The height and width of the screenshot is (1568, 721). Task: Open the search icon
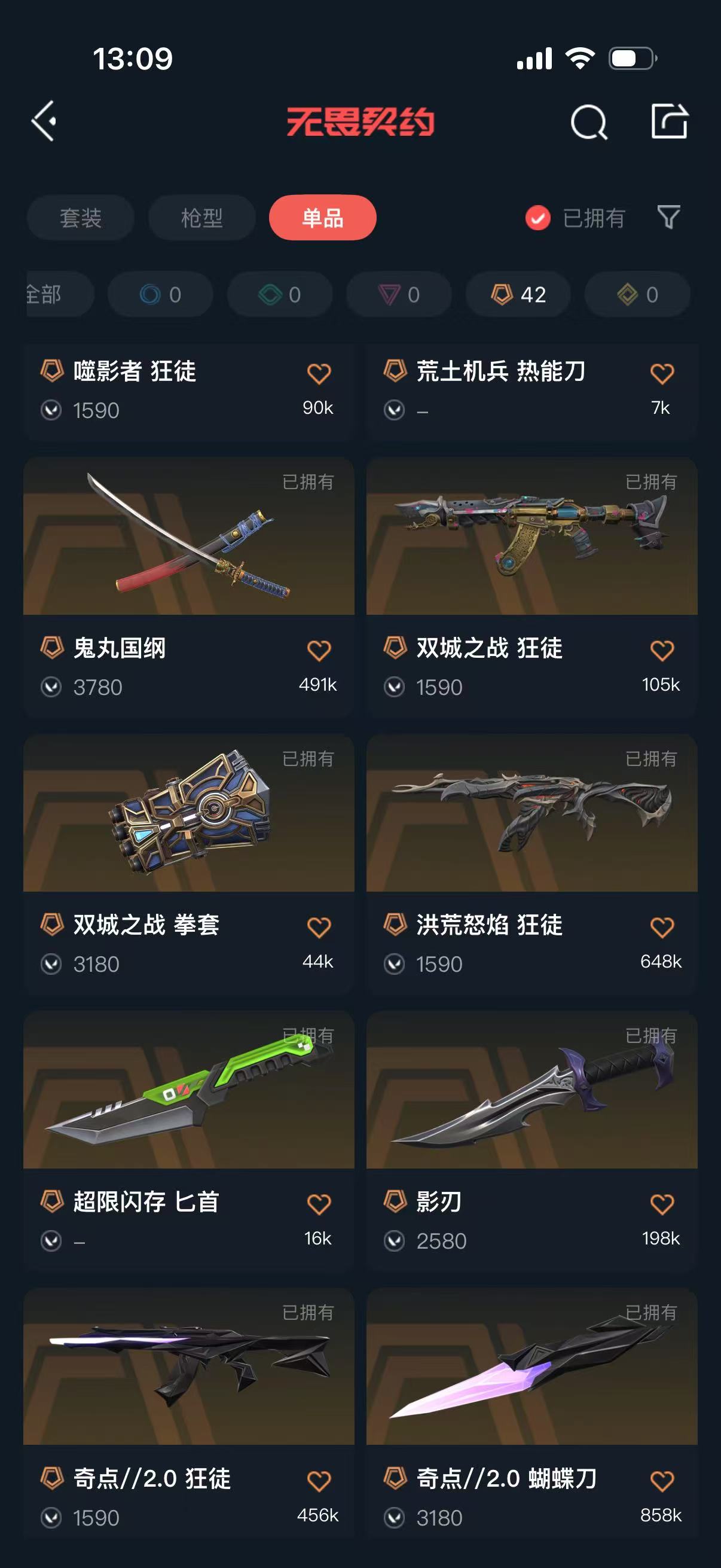click(588, 123)
